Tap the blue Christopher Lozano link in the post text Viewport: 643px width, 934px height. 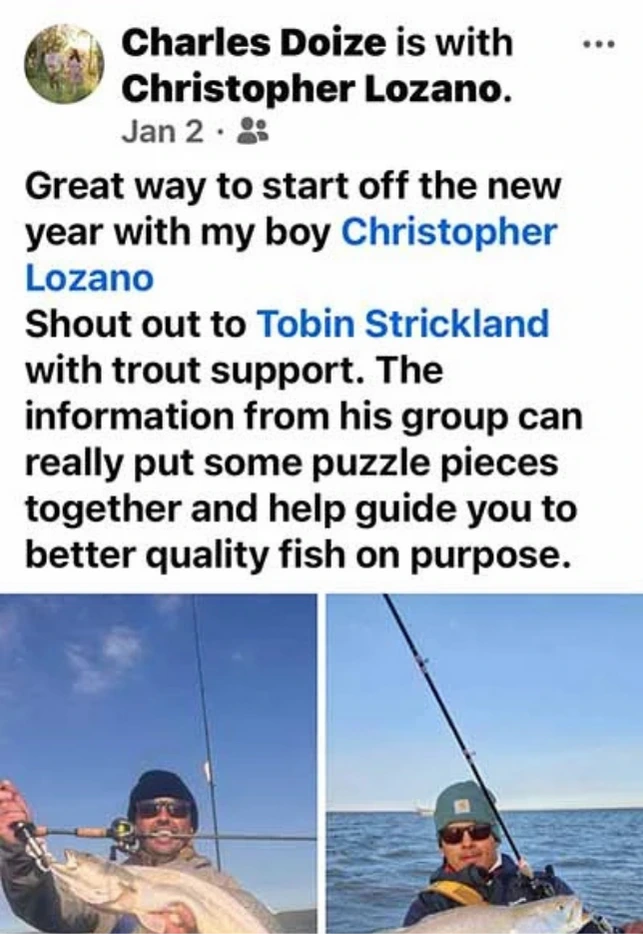pyautogui.click(x=449, y=232)
